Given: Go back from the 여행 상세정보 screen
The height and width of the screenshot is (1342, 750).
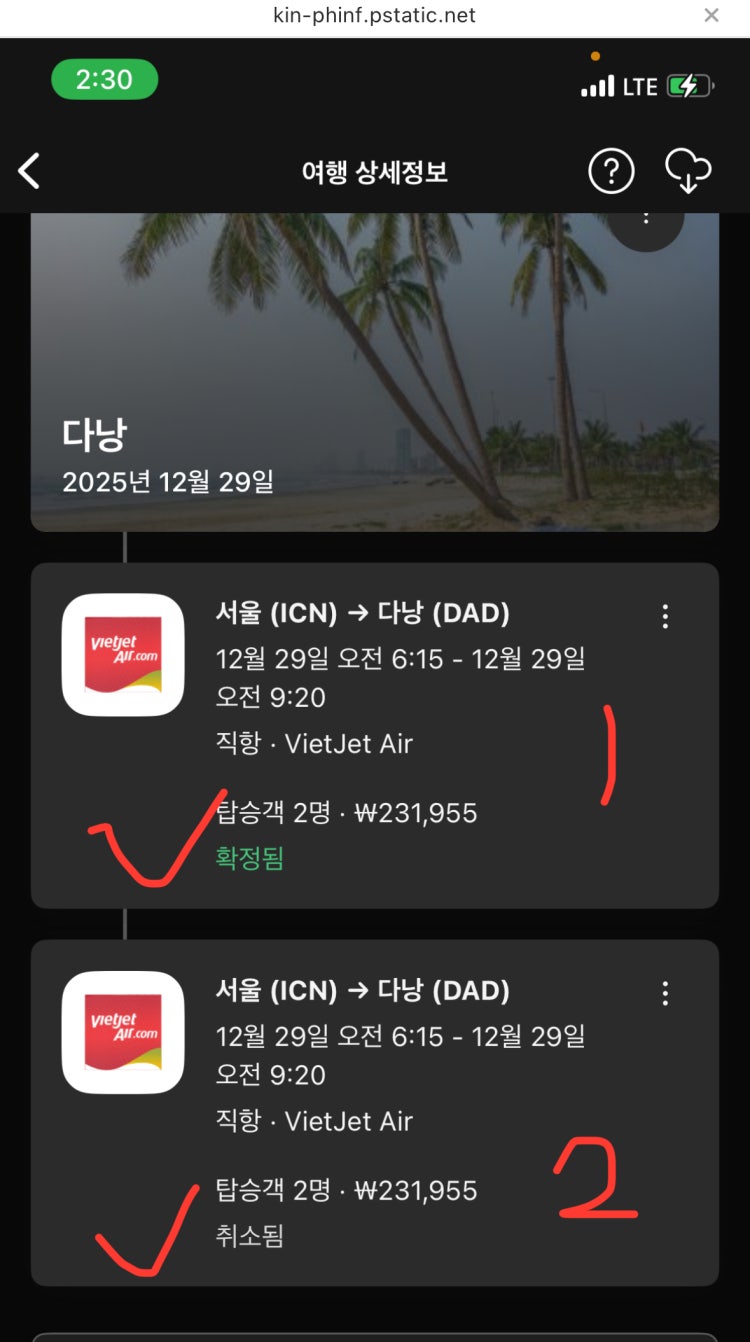Looking at the screenshot, I should pos(30,172).
